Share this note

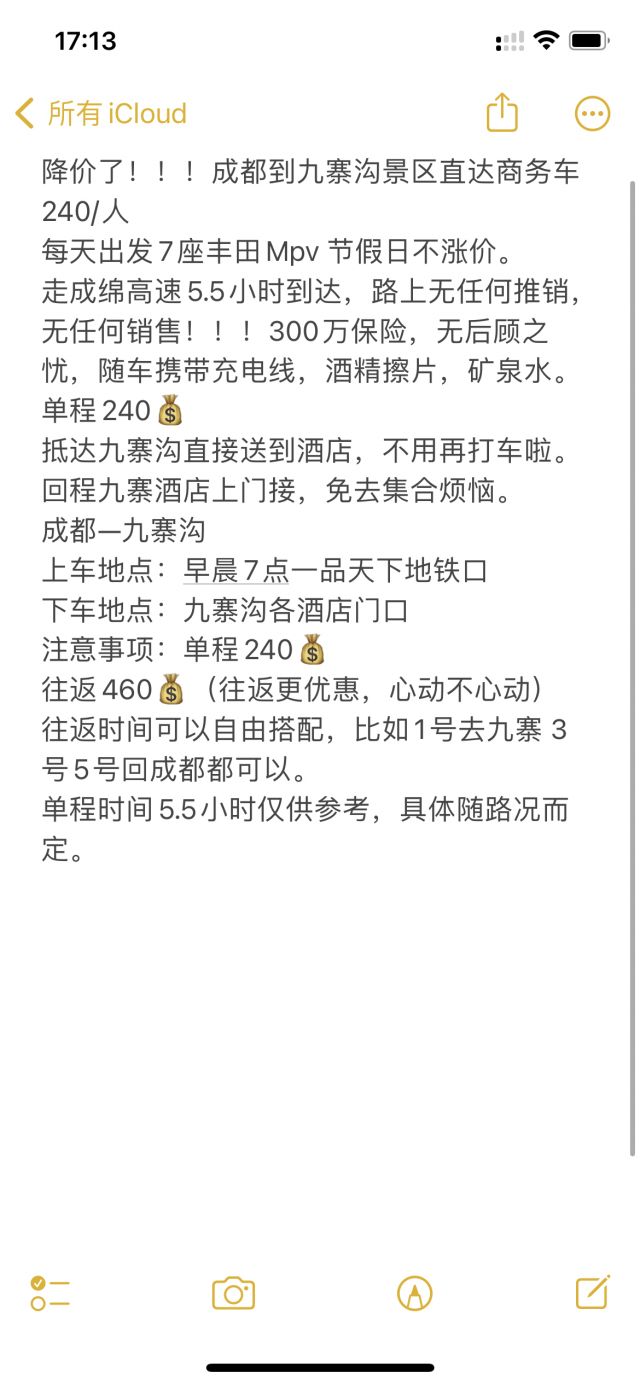tap(502, 113)
